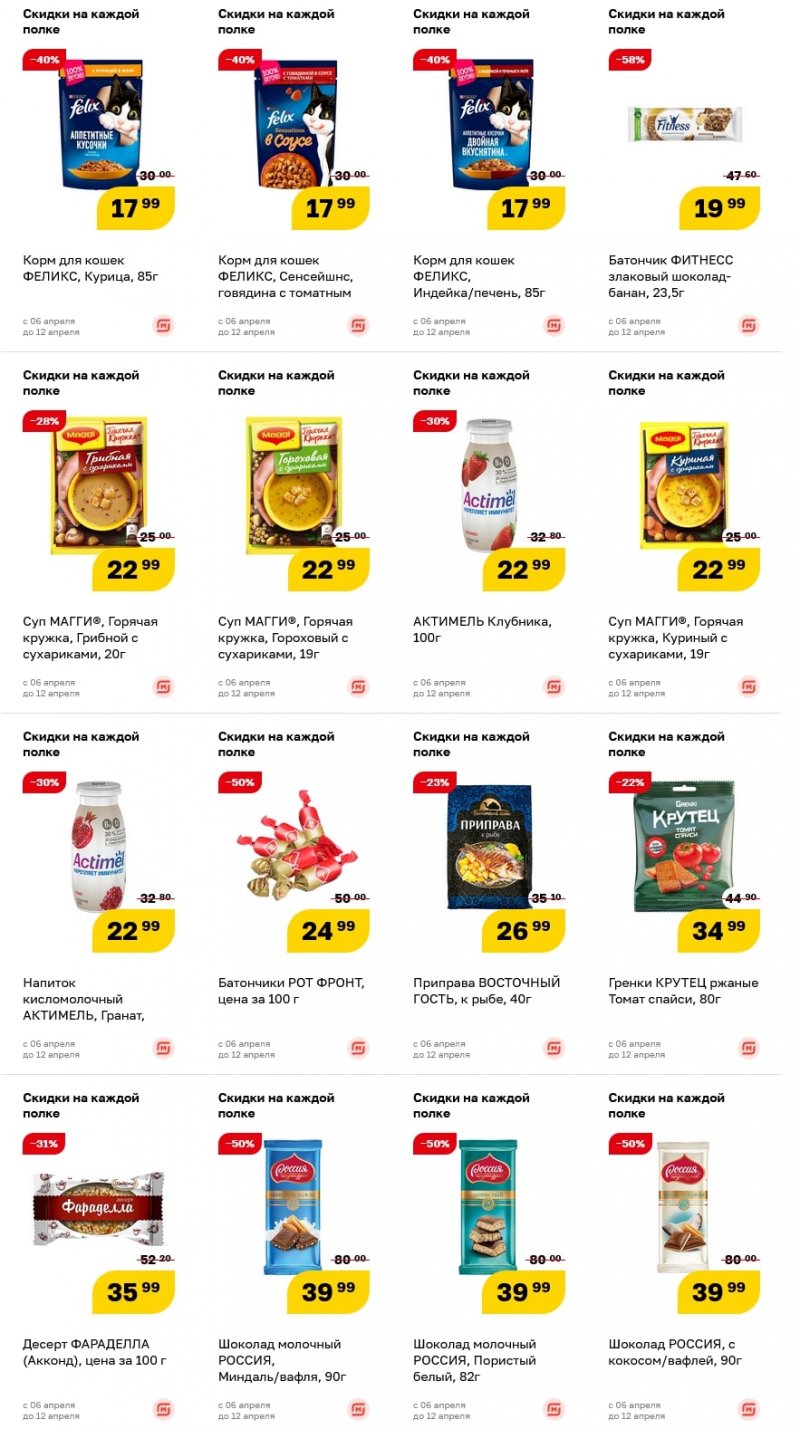Open the ФИТНЕСС шоколад-банан bar card
Screen dimensions: 800x1429
(x=684, y=125)
